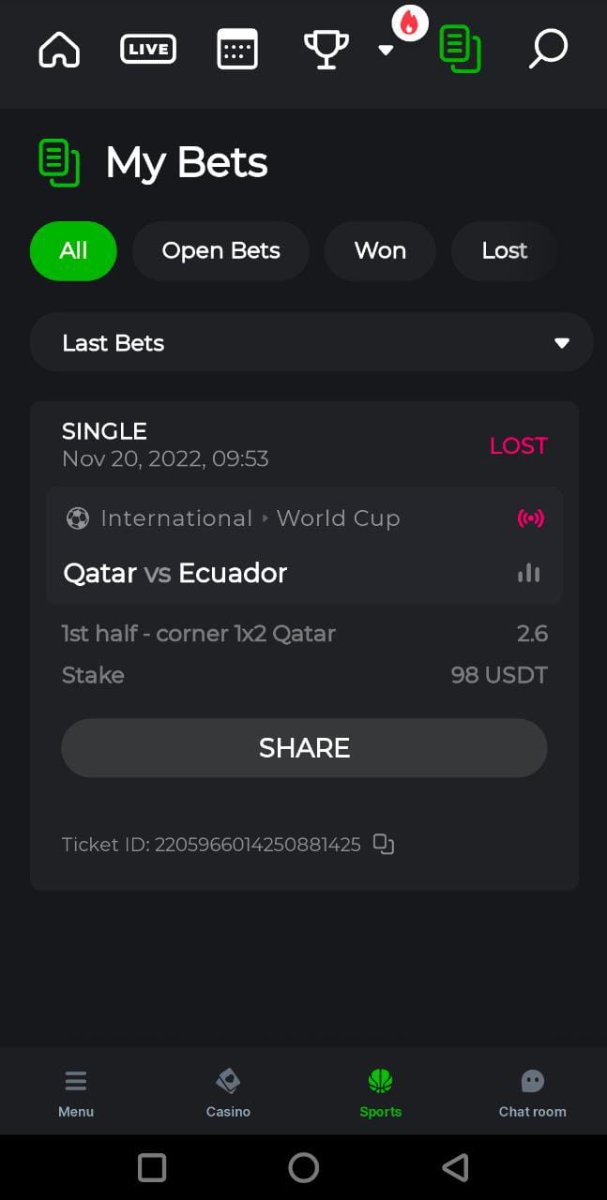Expand the Last Bets dropdown
This screenshot has width=607, height=1200.
pos(311,343)
